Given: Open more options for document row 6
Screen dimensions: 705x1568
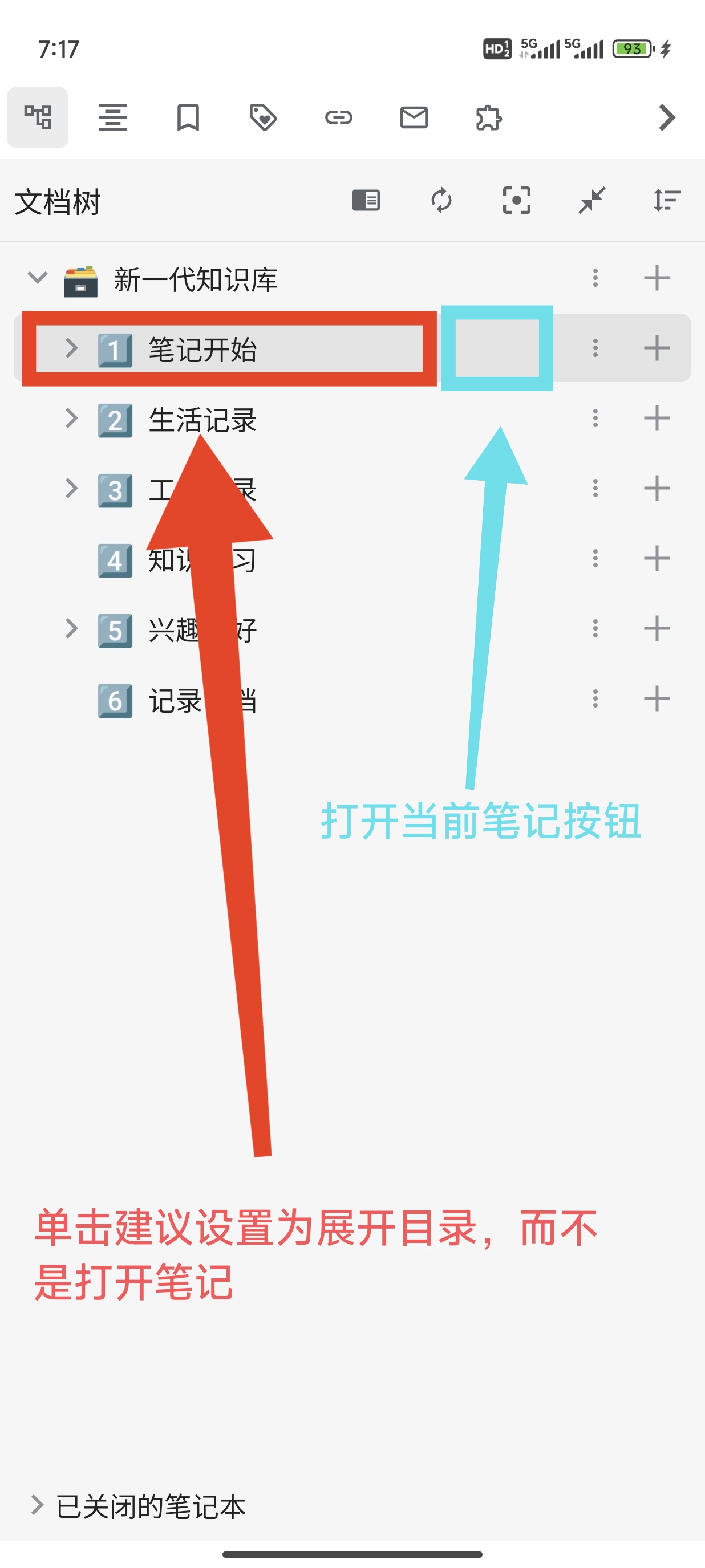Looking at the screenshot, I should [595, 698].
